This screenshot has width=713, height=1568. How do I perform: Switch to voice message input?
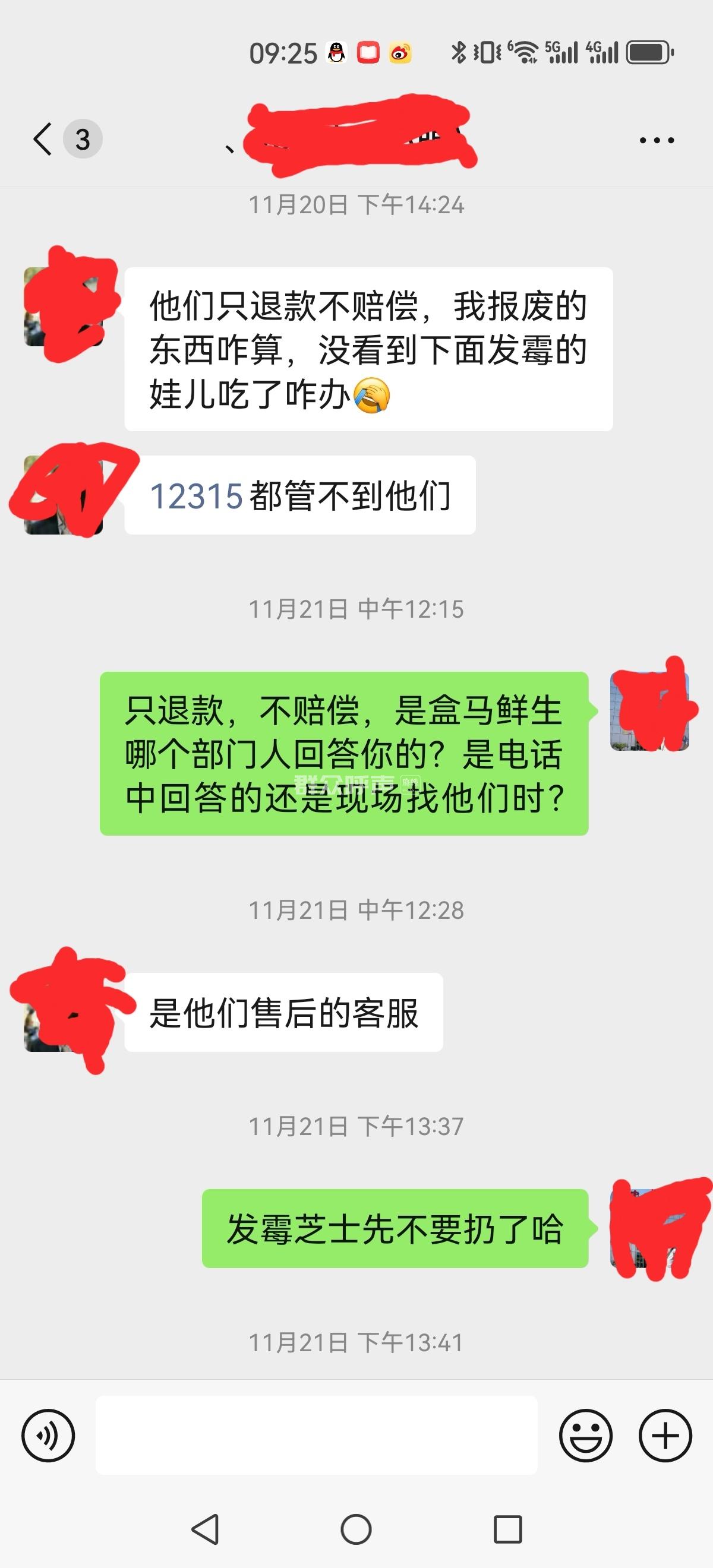tap(48, 1436)
